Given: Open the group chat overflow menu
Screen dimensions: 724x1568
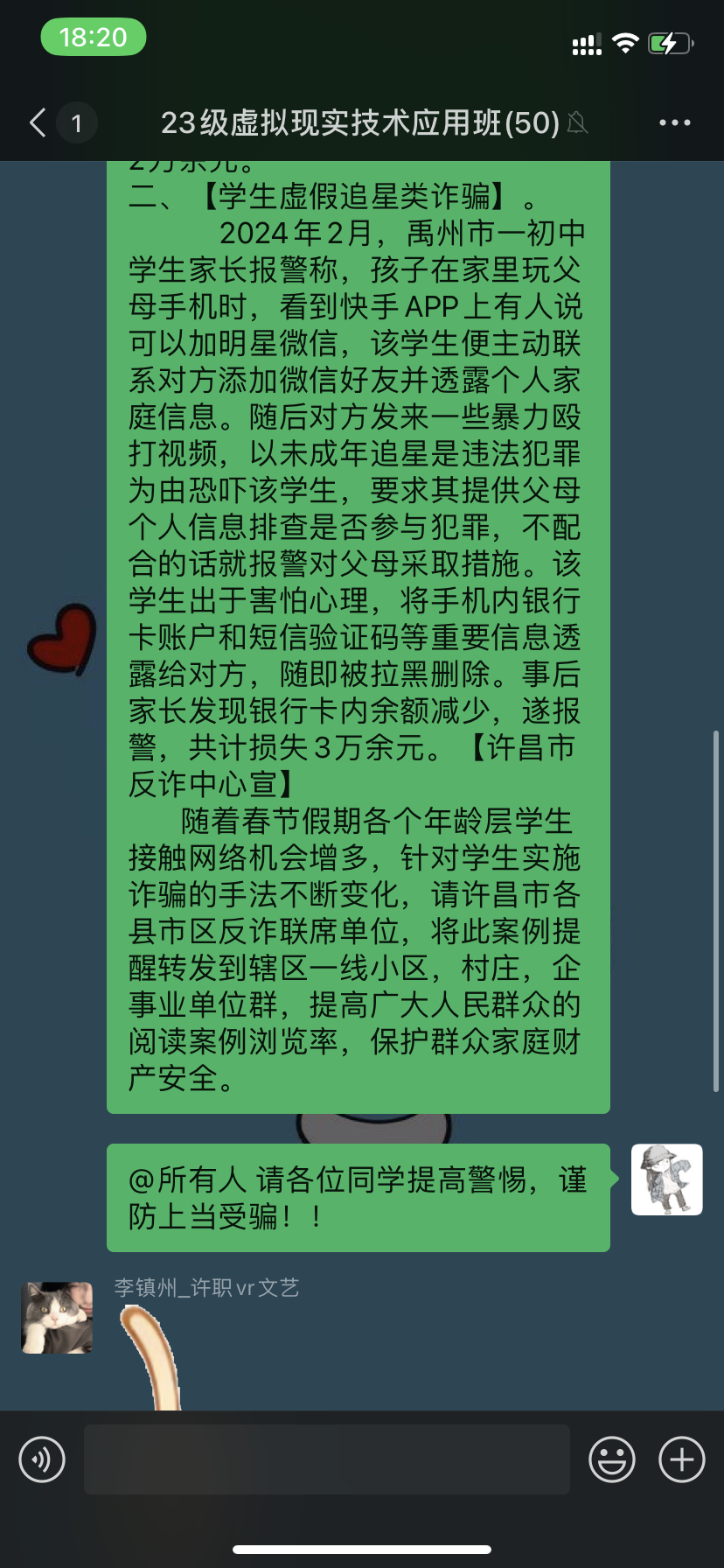Looking at the screenshot, I should coord(674,122).
